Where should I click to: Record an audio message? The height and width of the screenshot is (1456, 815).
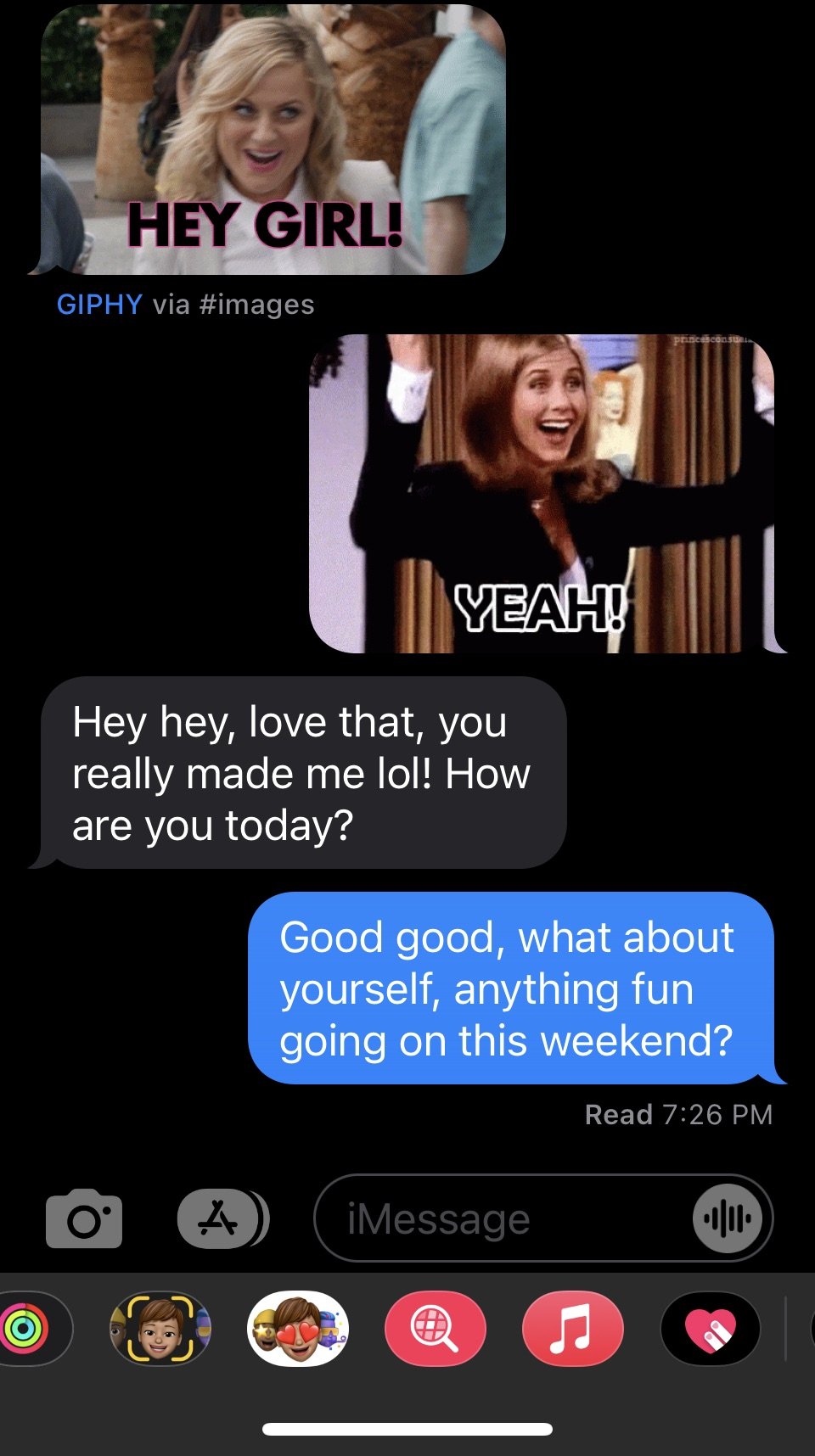[727, 1219]
